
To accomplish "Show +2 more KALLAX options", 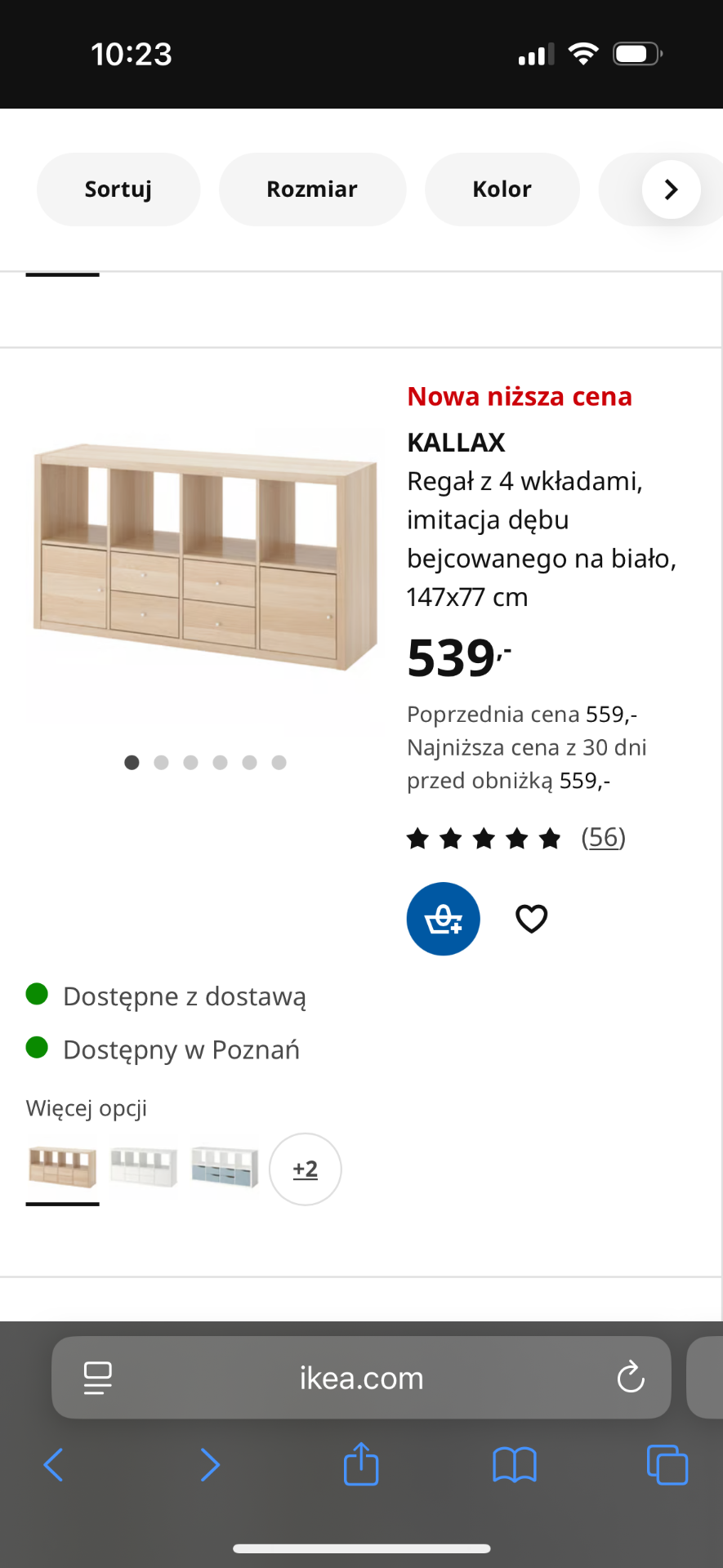I will coord(305,1169).
